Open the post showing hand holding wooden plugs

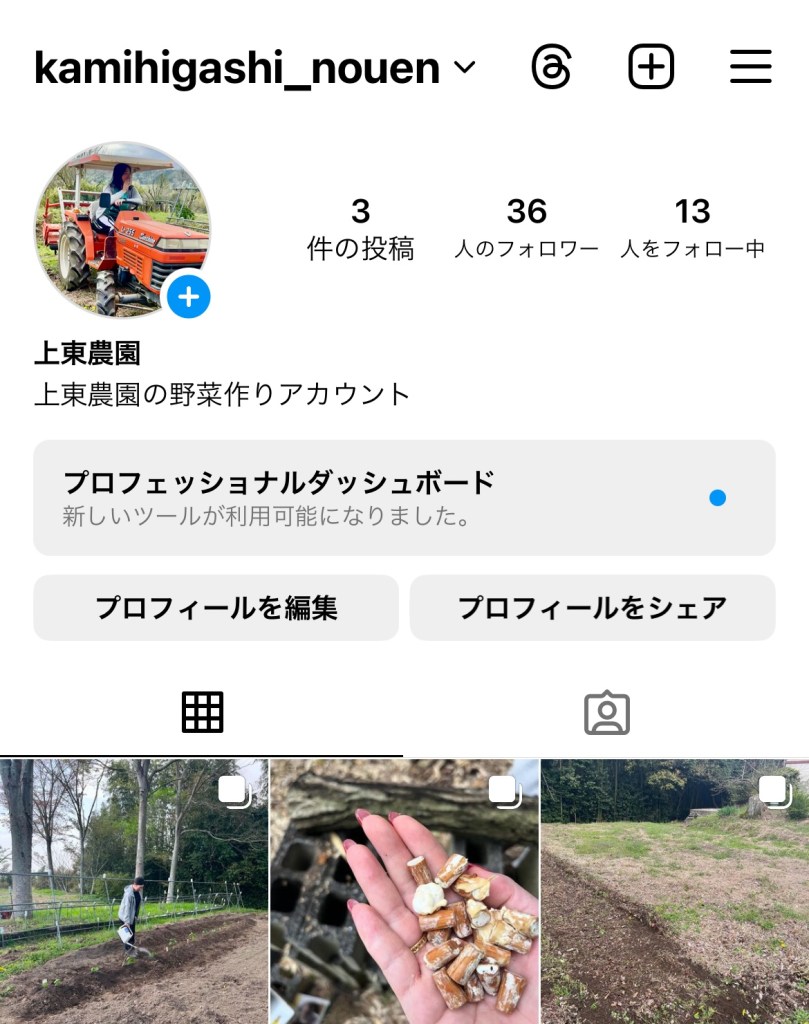click(x=404, y=891)
